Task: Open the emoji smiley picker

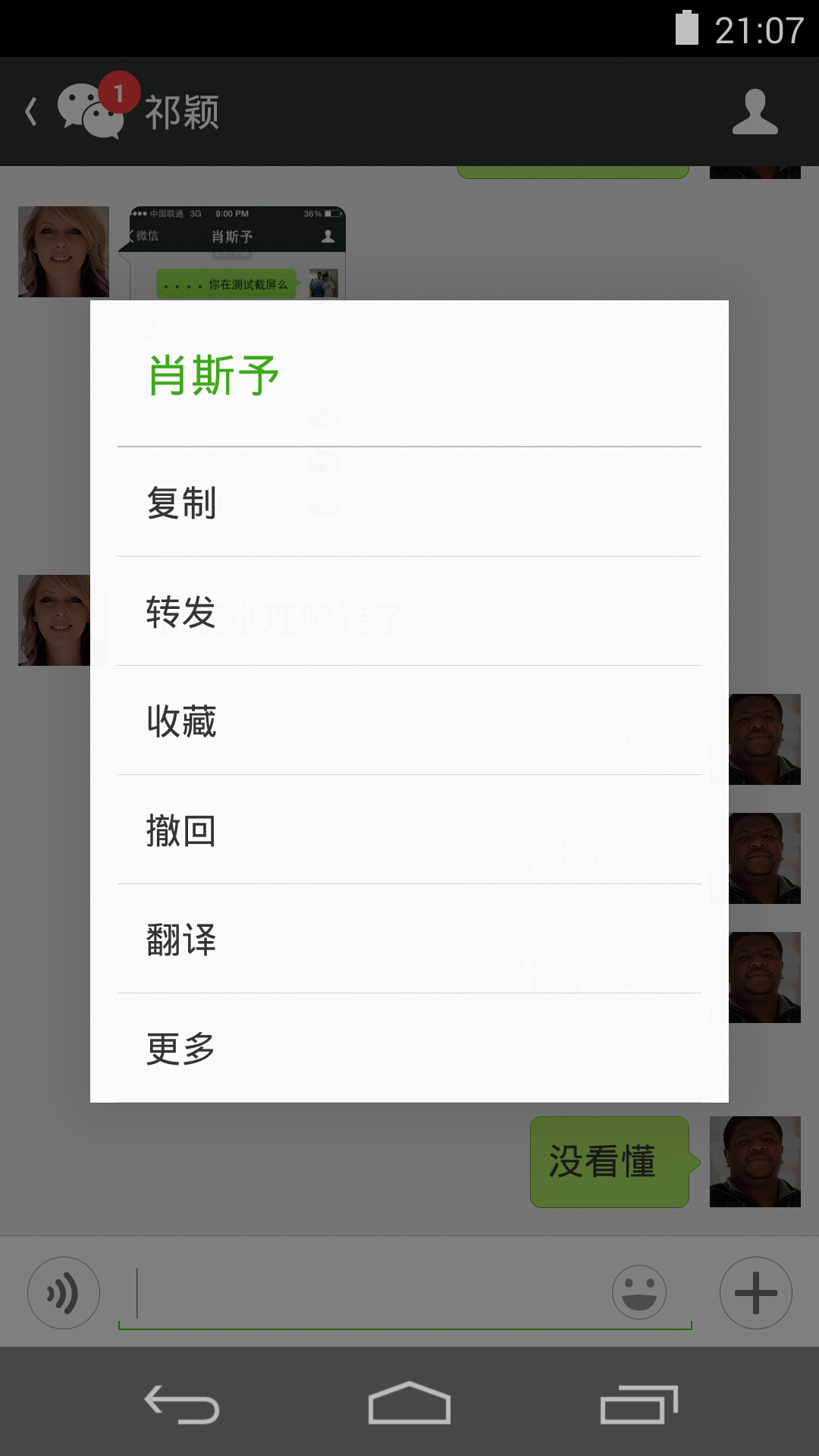Action: click(x=639, y=1291)
